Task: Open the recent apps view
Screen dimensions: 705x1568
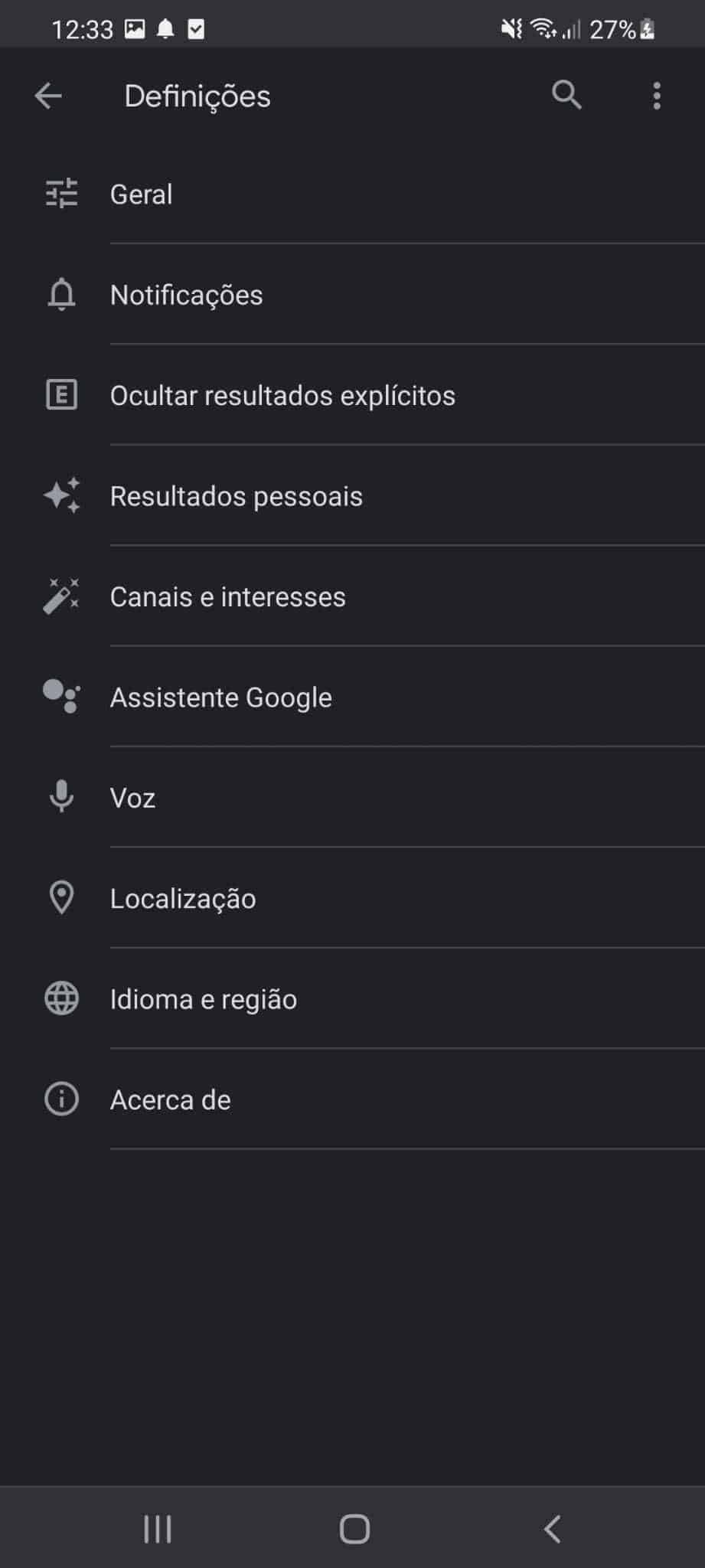Action: click(x=158, y=1529)
